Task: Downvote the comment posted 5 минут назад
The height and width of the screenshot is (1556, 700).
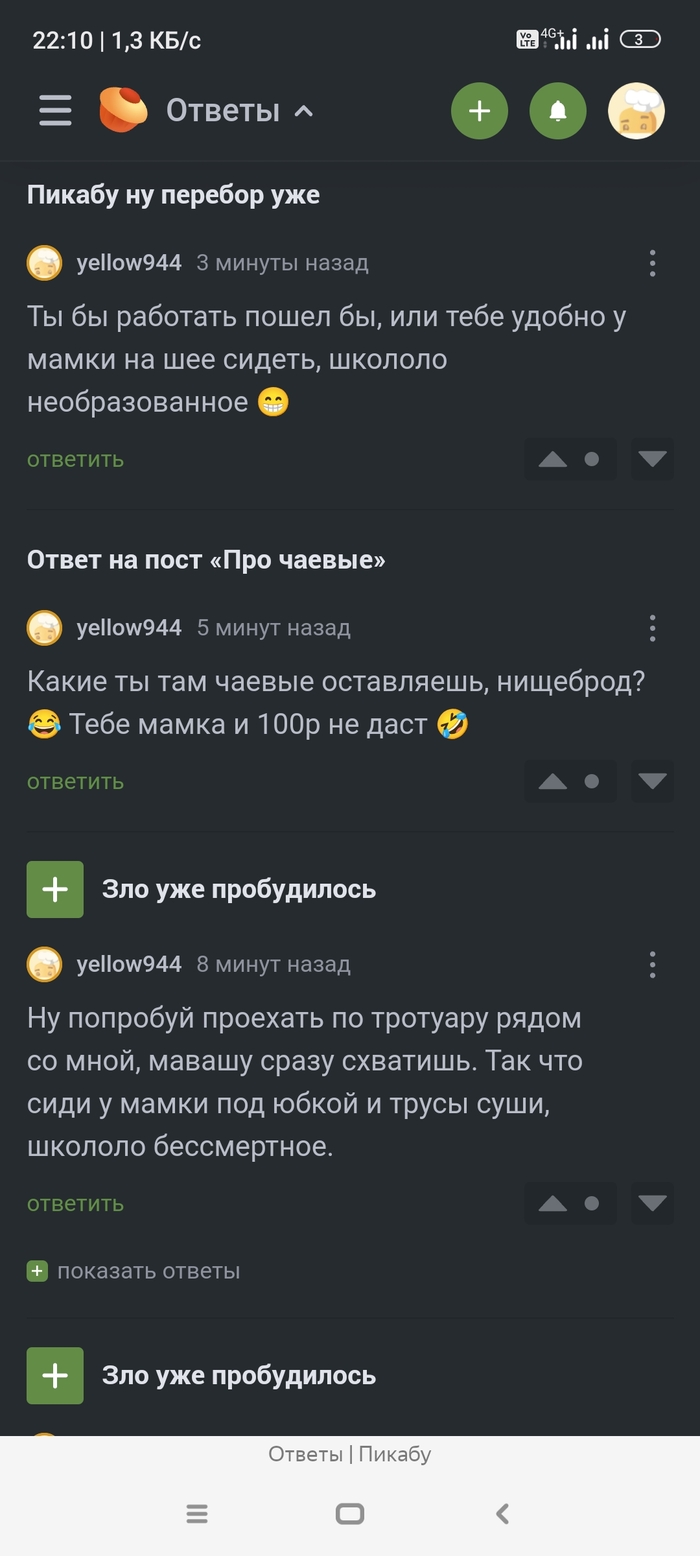Action: pyautogui.click(x=652, y=781)
